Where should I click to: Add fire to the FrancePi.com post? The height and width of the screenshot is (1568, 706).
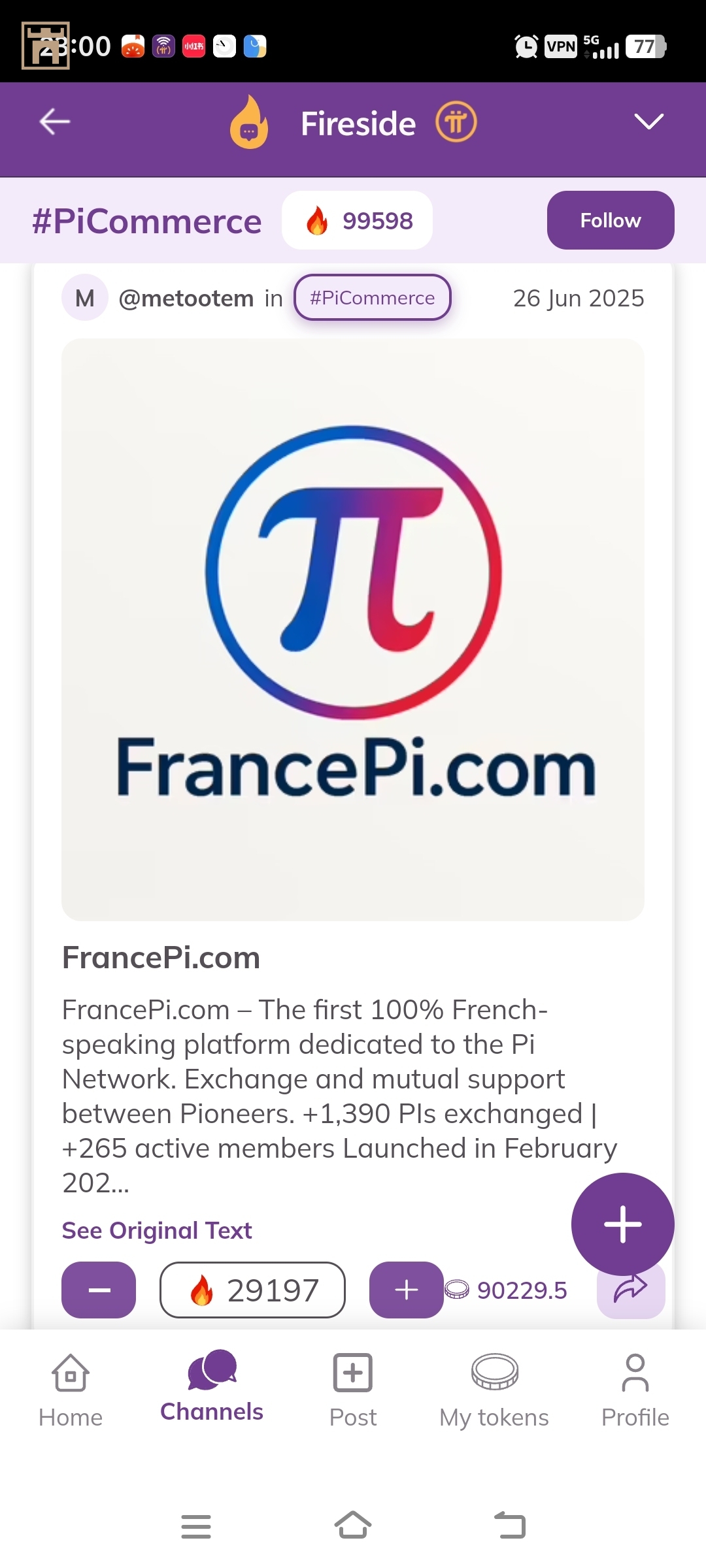(406, 1290)
